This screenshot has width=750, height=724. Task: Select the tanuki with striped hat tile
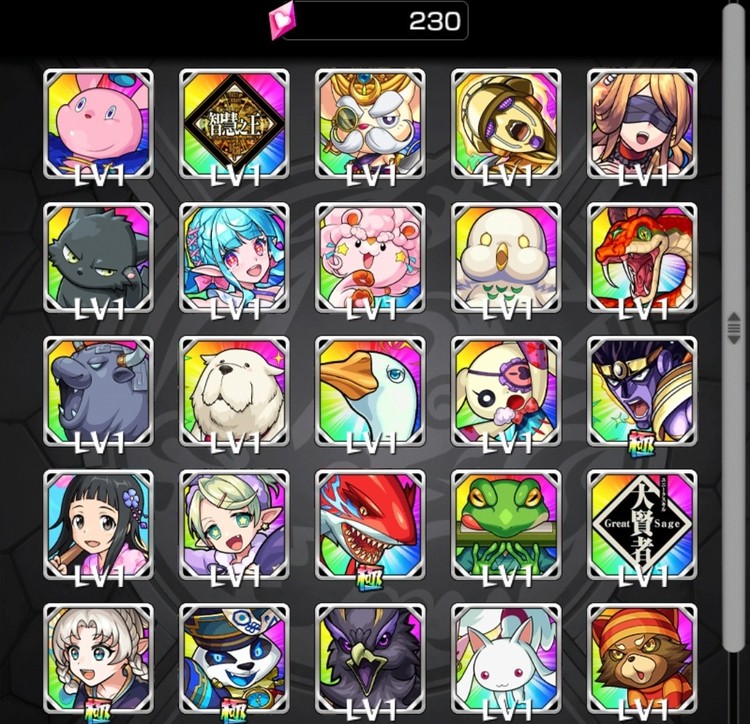tap(641, 658)
